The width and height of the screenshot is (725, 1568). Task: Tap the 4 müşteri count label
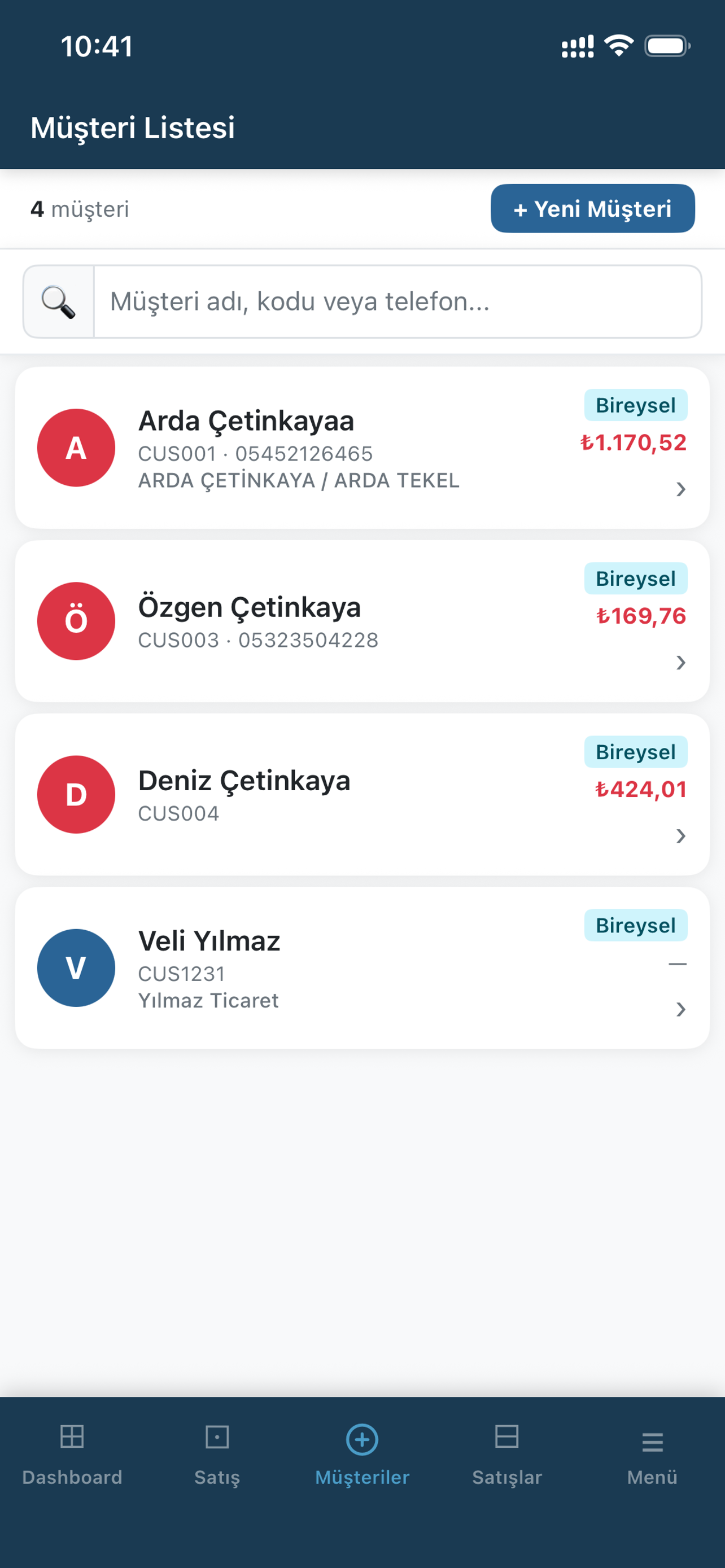[x=79, y=209]
